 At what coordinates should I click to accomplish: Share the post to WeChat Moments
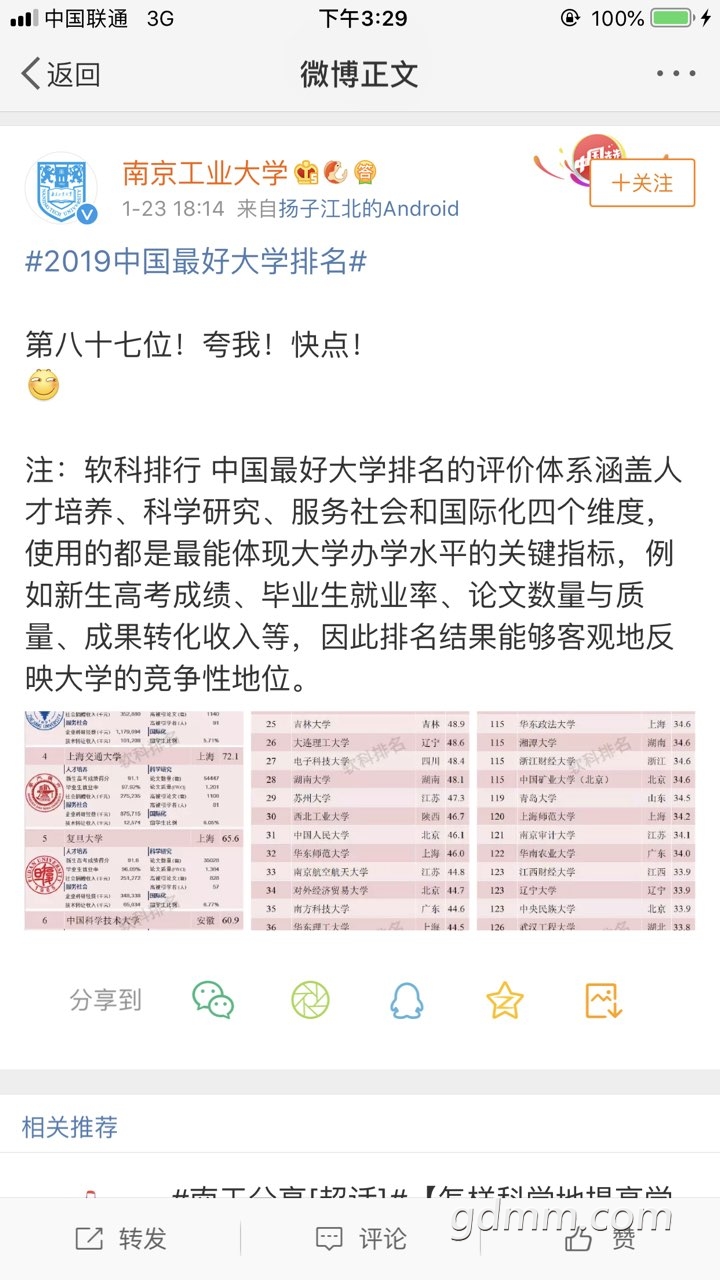tap(310, 999)
